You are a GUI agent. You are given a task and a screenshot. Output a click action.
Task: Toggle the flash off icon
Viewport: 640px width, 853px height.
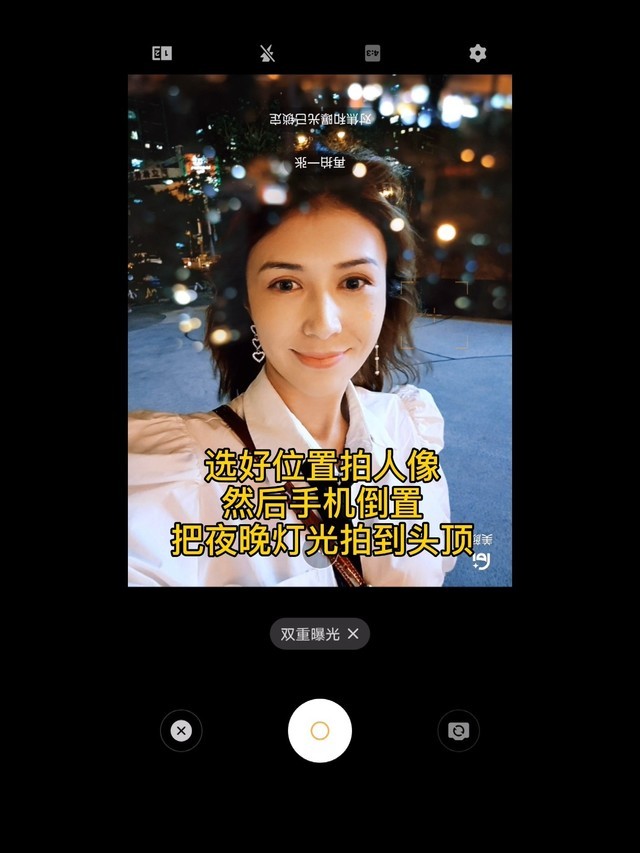[x=267, y=53]
